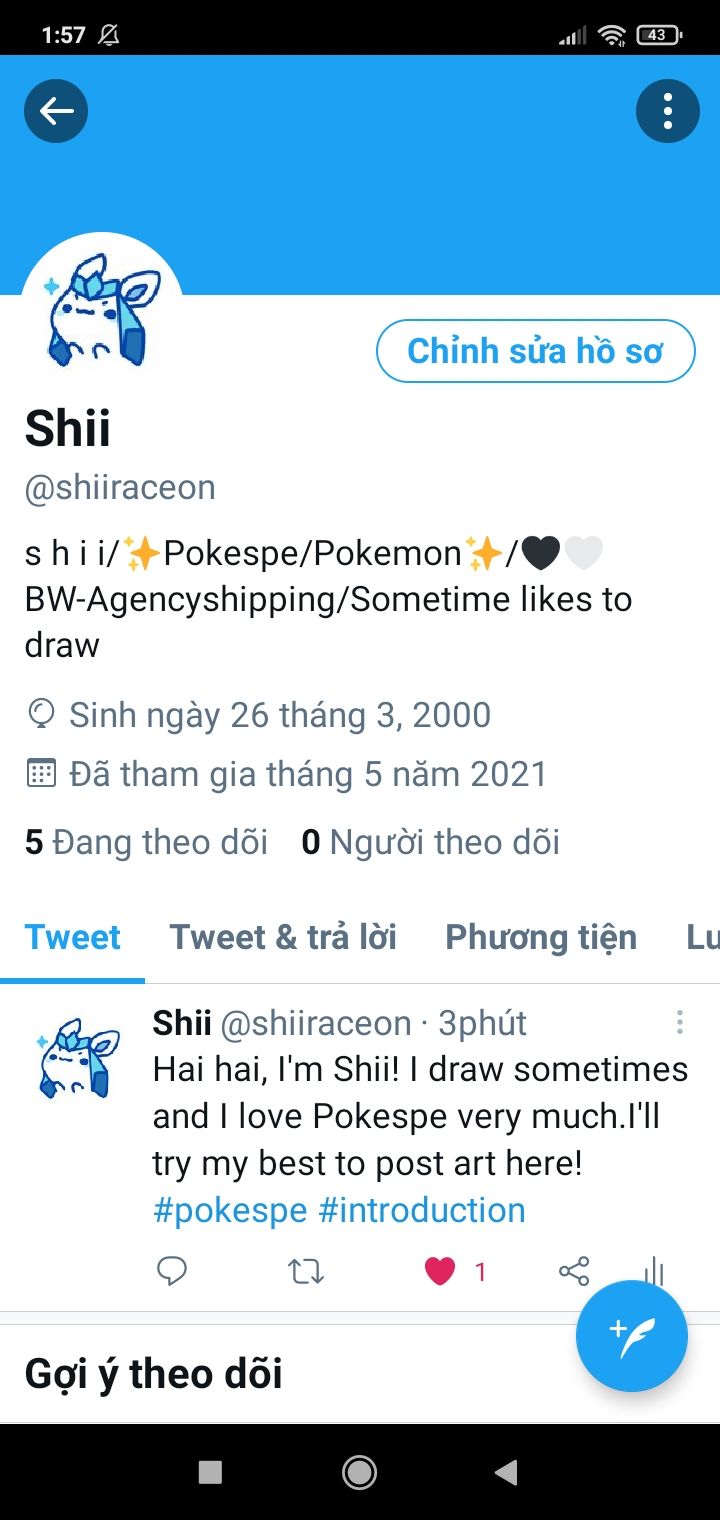Viewport: 720px width, 1520px height.
Task: Open the #introduction hashtag
Action: coord(421,1210)
